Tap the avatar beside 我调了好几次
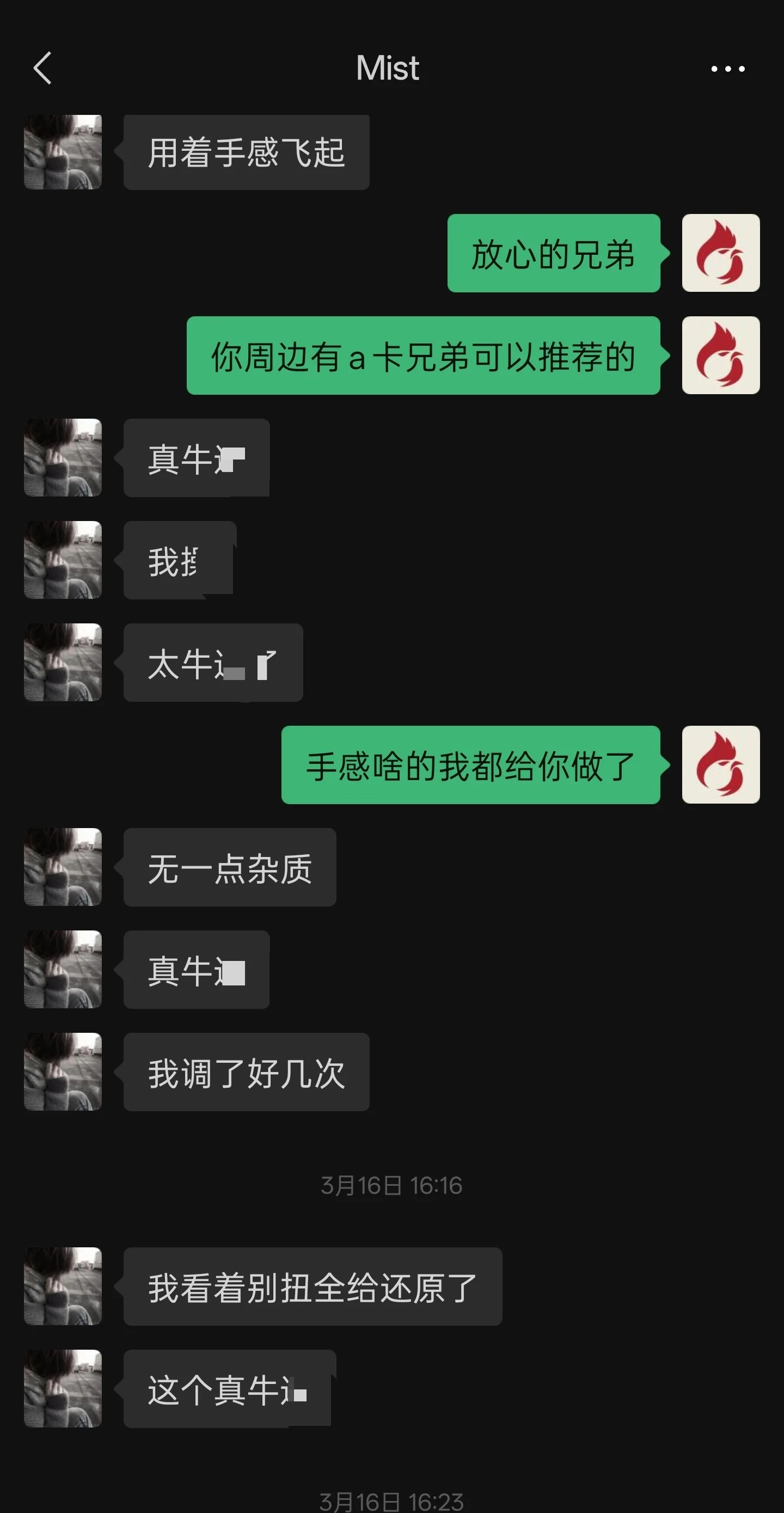Viewport: 784px width, 1513px height. pos(62,1073)
